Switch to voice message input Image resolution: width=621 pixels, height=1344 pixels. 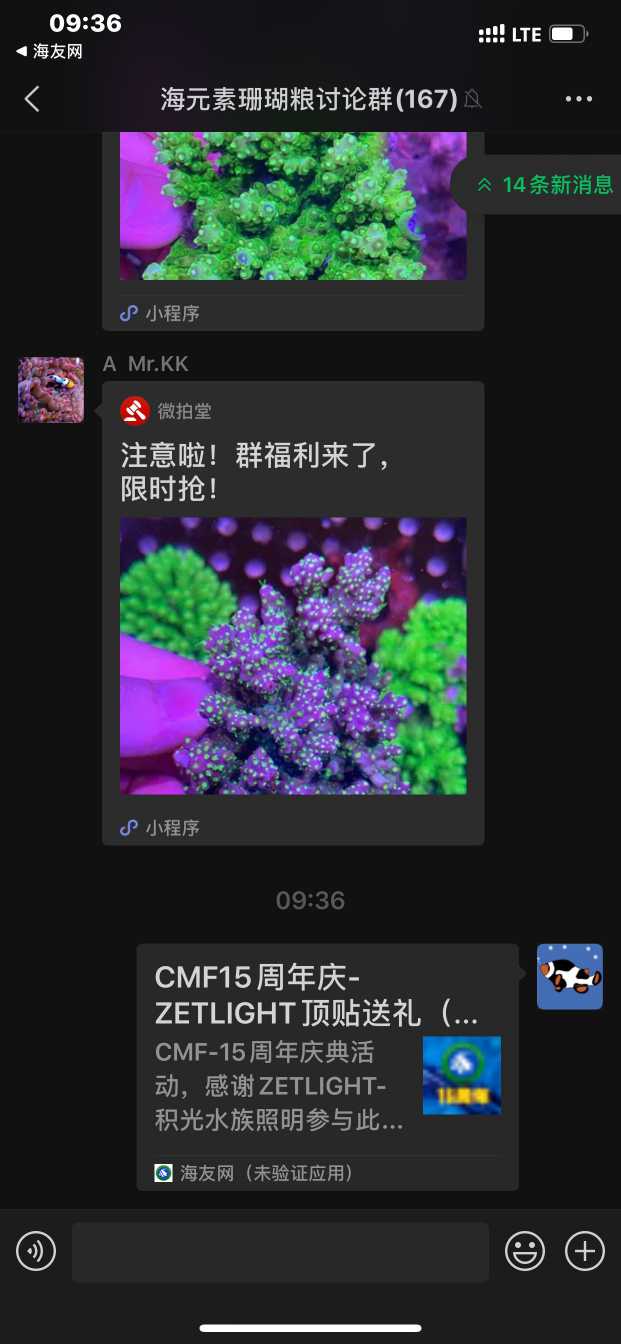[x=36, y=1251]
